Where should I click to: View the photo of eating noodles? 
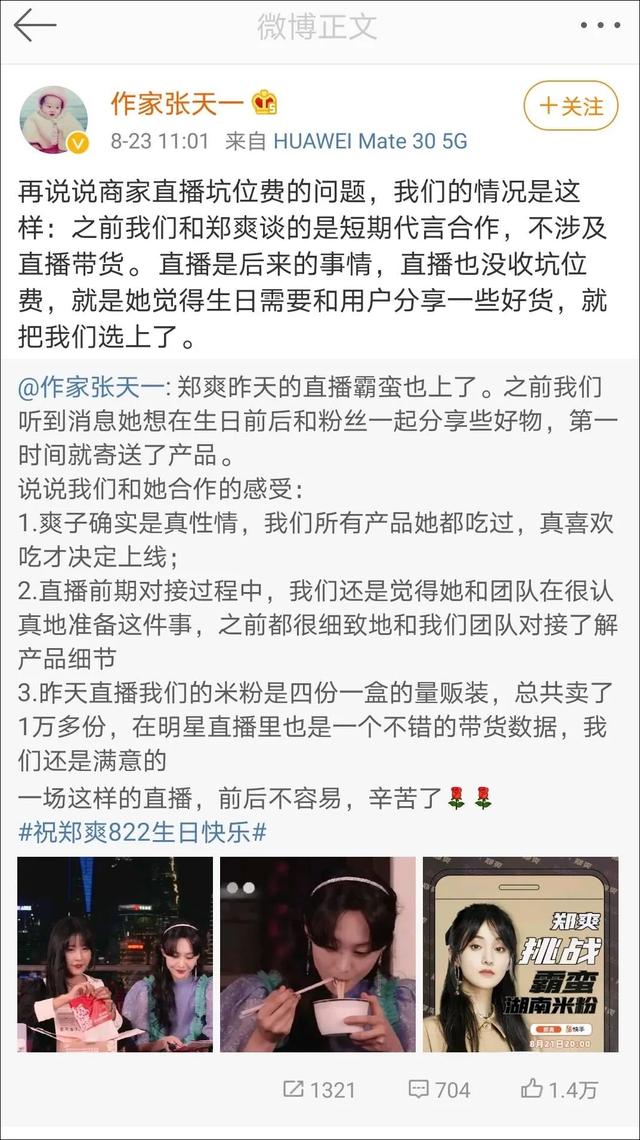[x=317, y=954]
